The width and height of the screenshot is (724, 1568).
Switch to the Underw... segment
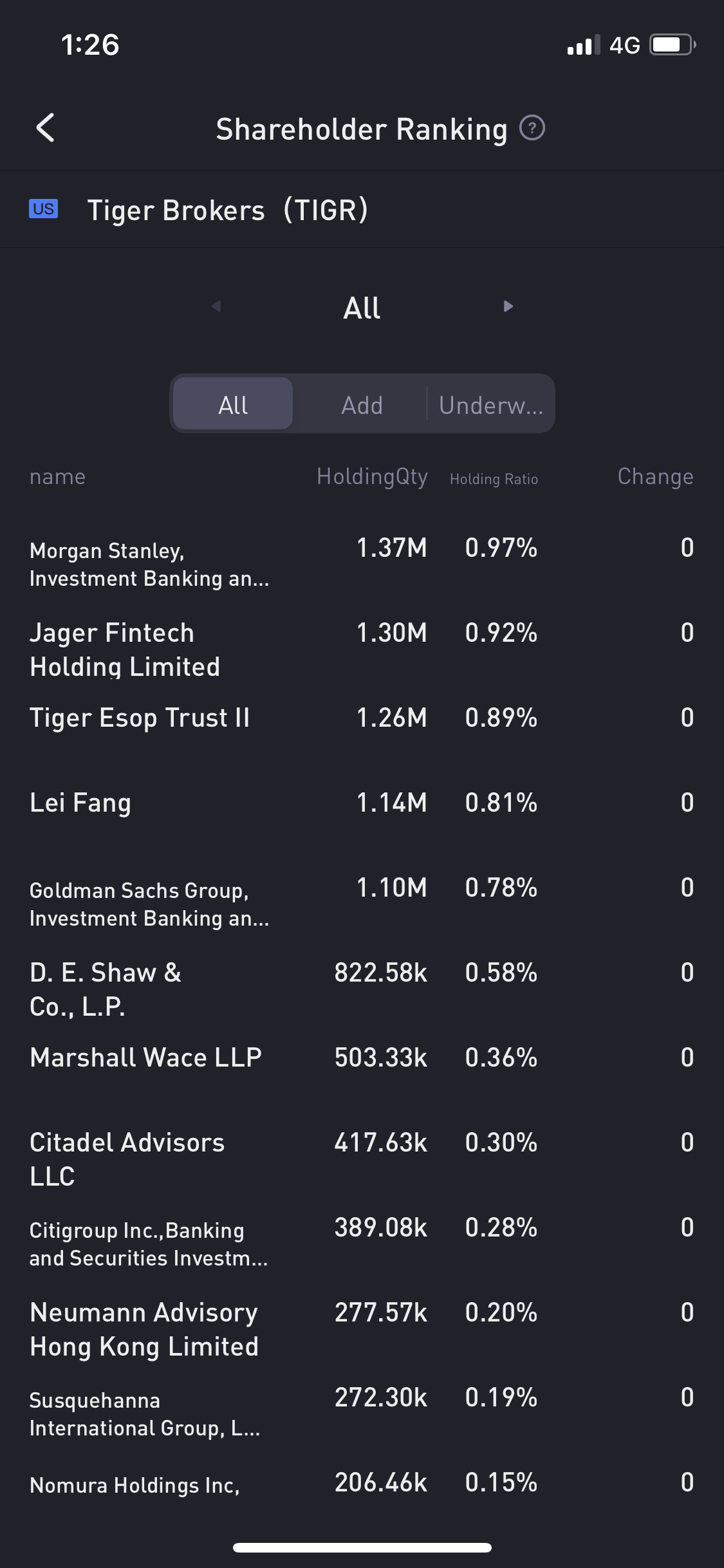491,404
